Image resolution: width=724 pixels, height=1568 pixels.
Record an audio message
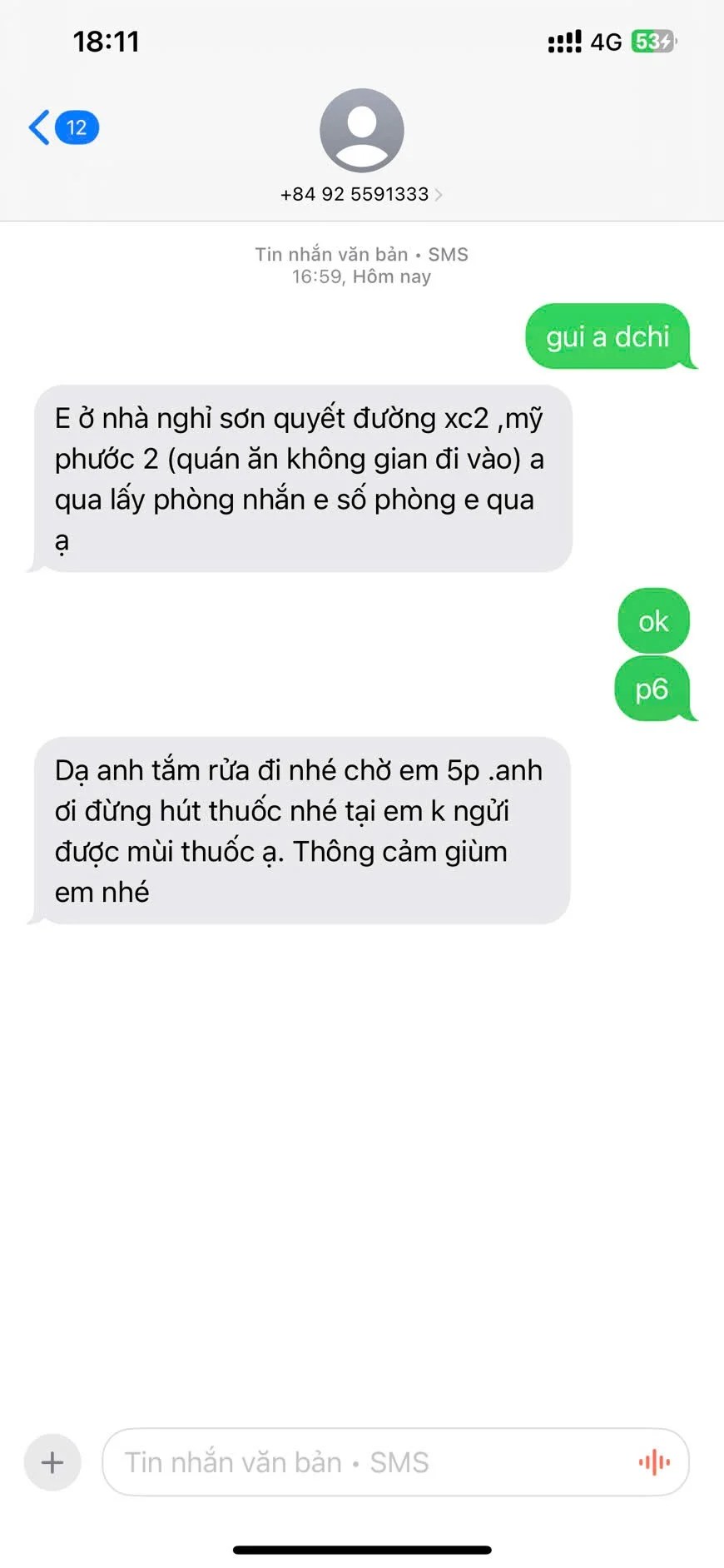654,1462
